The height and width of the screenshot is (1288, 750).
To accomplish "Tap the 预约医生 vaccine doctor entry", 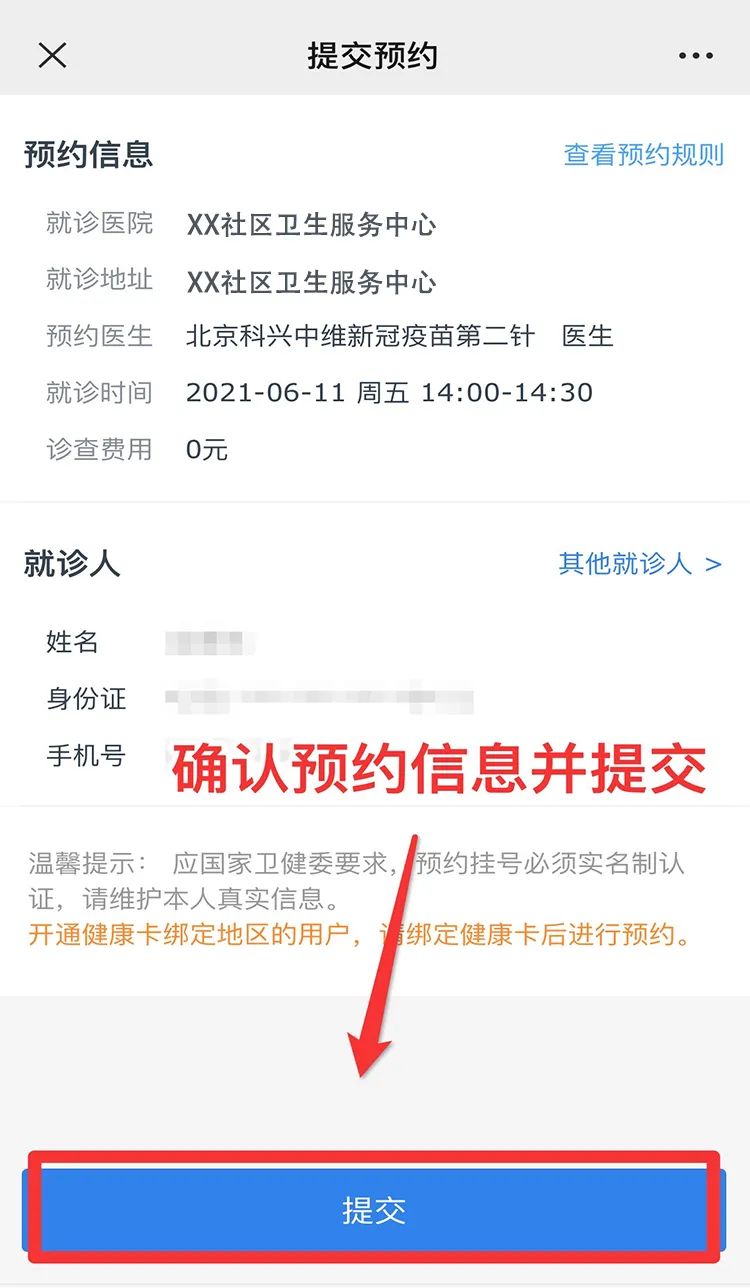I will tap(398, 337).
